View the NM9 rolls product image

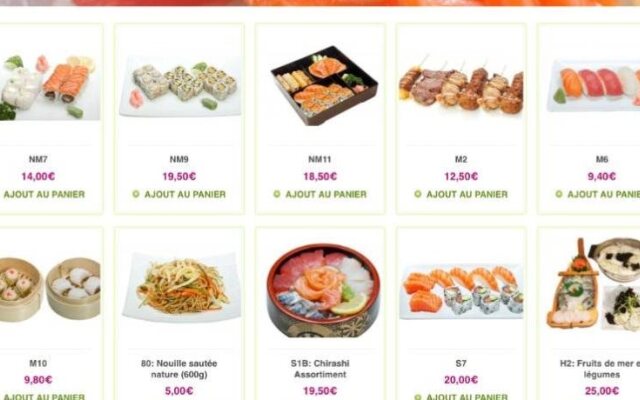pos(180,87)
